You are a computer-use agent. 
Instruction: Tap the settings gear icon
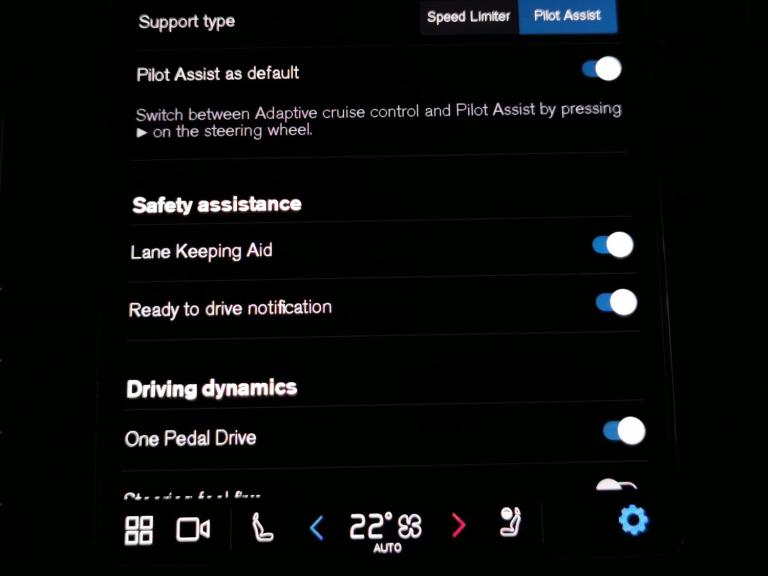(633, 520)
